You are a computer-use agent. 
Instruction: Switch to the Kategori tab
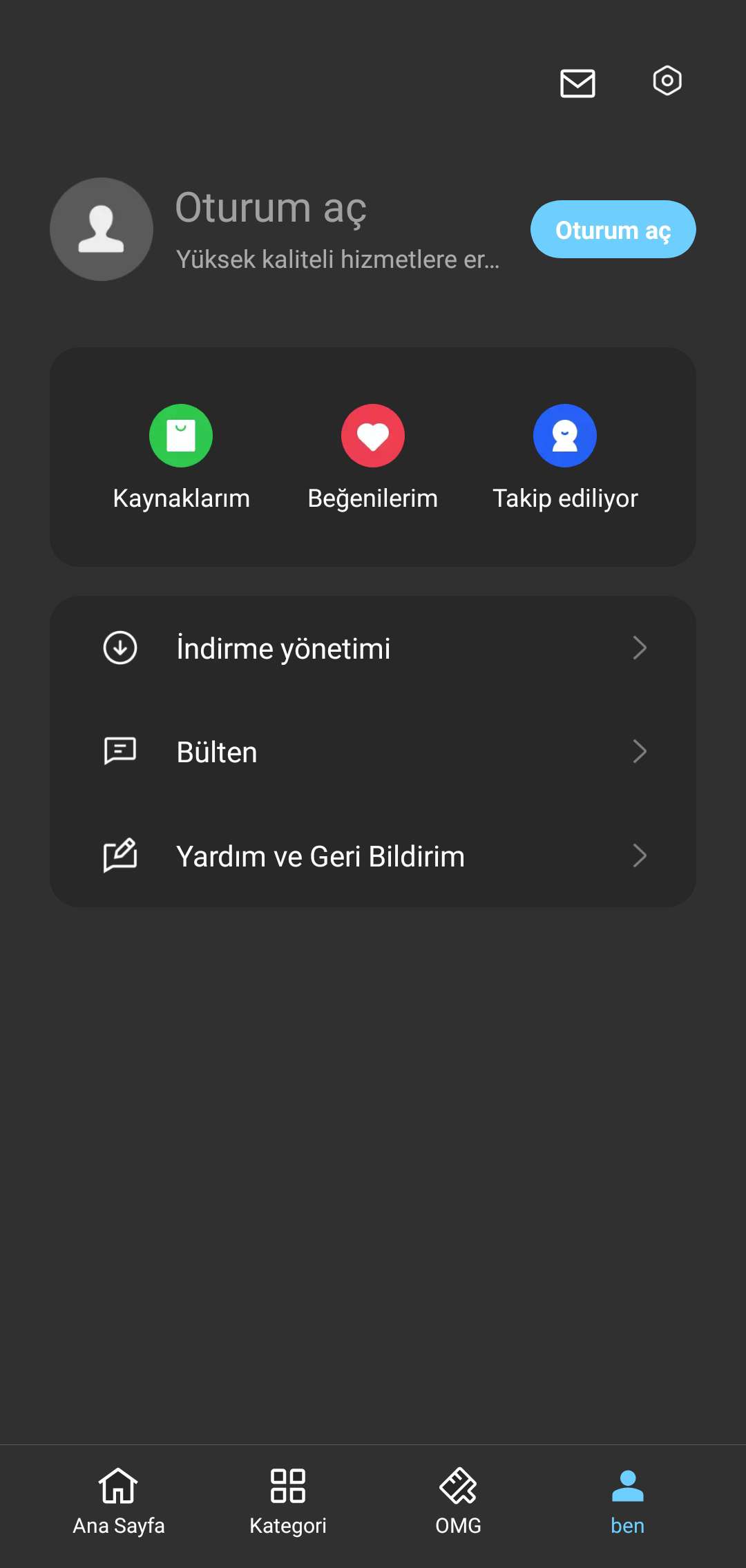click(288, 1501)
